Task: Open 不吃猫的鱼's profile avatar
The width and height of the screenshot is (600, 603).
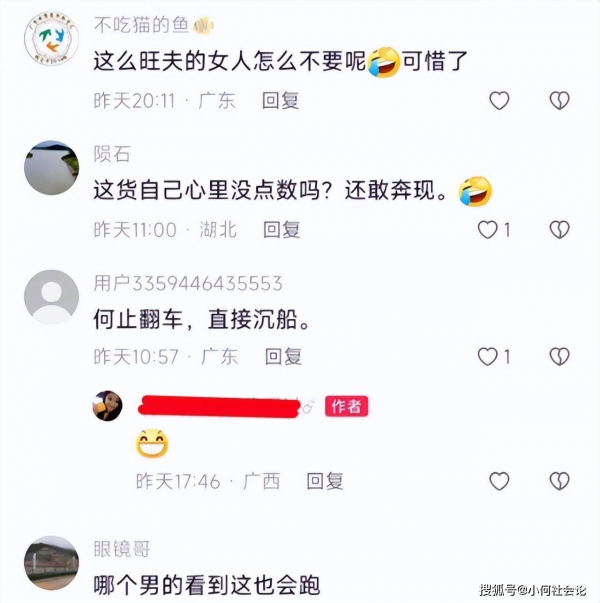Action: pos(51,41)
